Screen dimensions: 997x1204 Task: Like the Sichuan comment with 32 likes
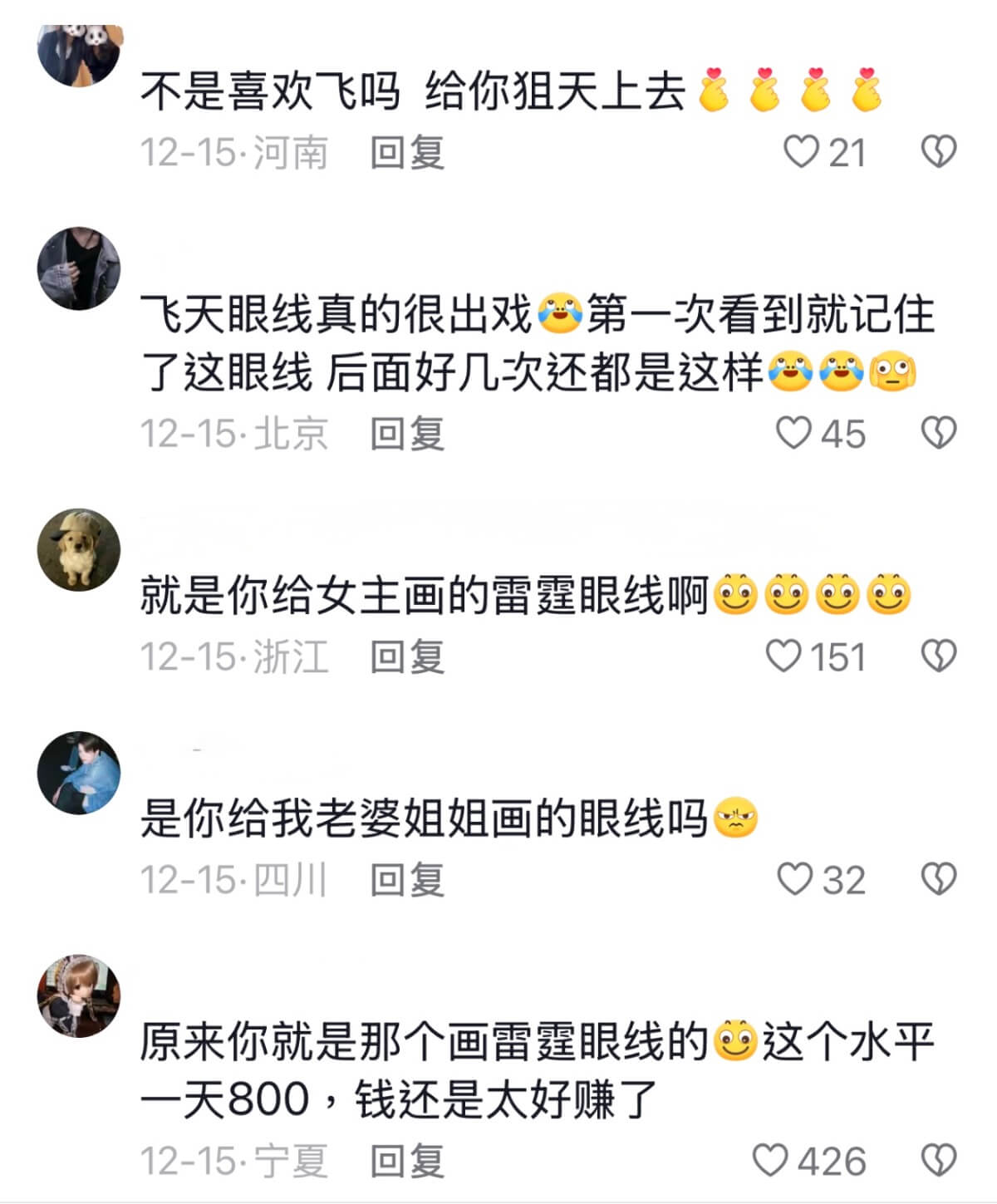point(793,879)
